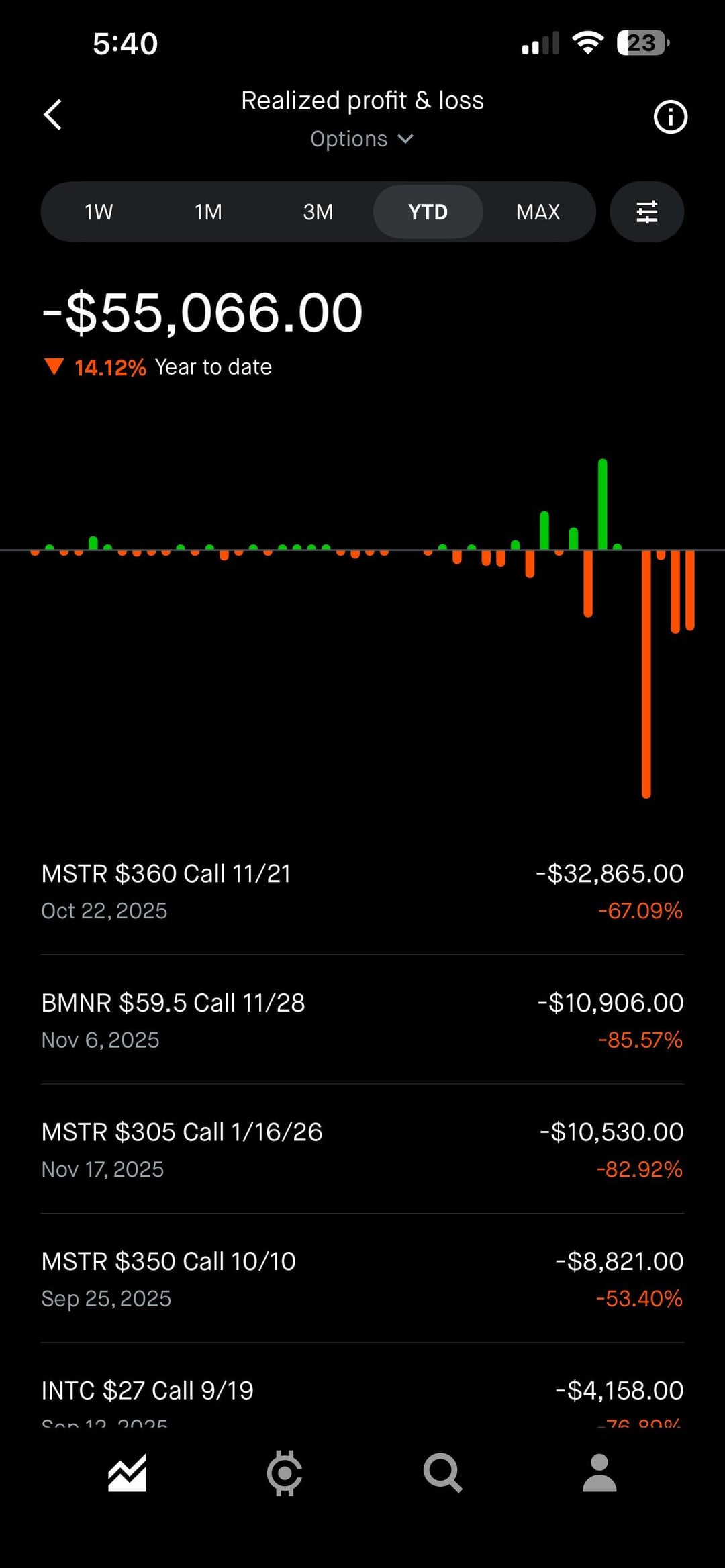The height and width of the screenshot is (1568, 725).
Task: Open the search tab
Action: coord(442,1473)
